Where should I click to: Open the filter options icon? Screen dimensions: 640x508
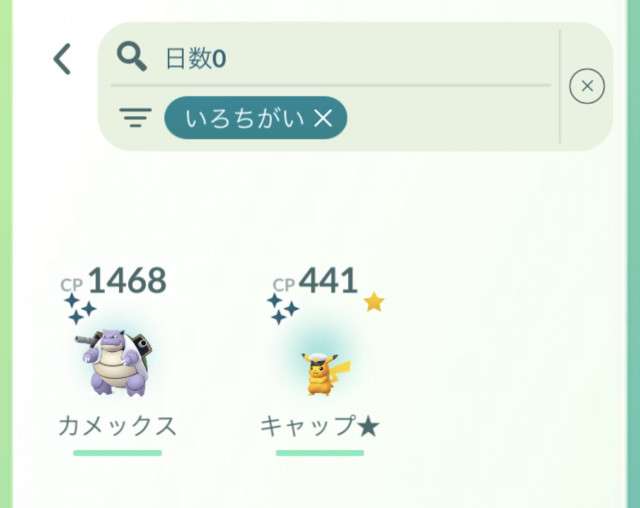(134, 118)
